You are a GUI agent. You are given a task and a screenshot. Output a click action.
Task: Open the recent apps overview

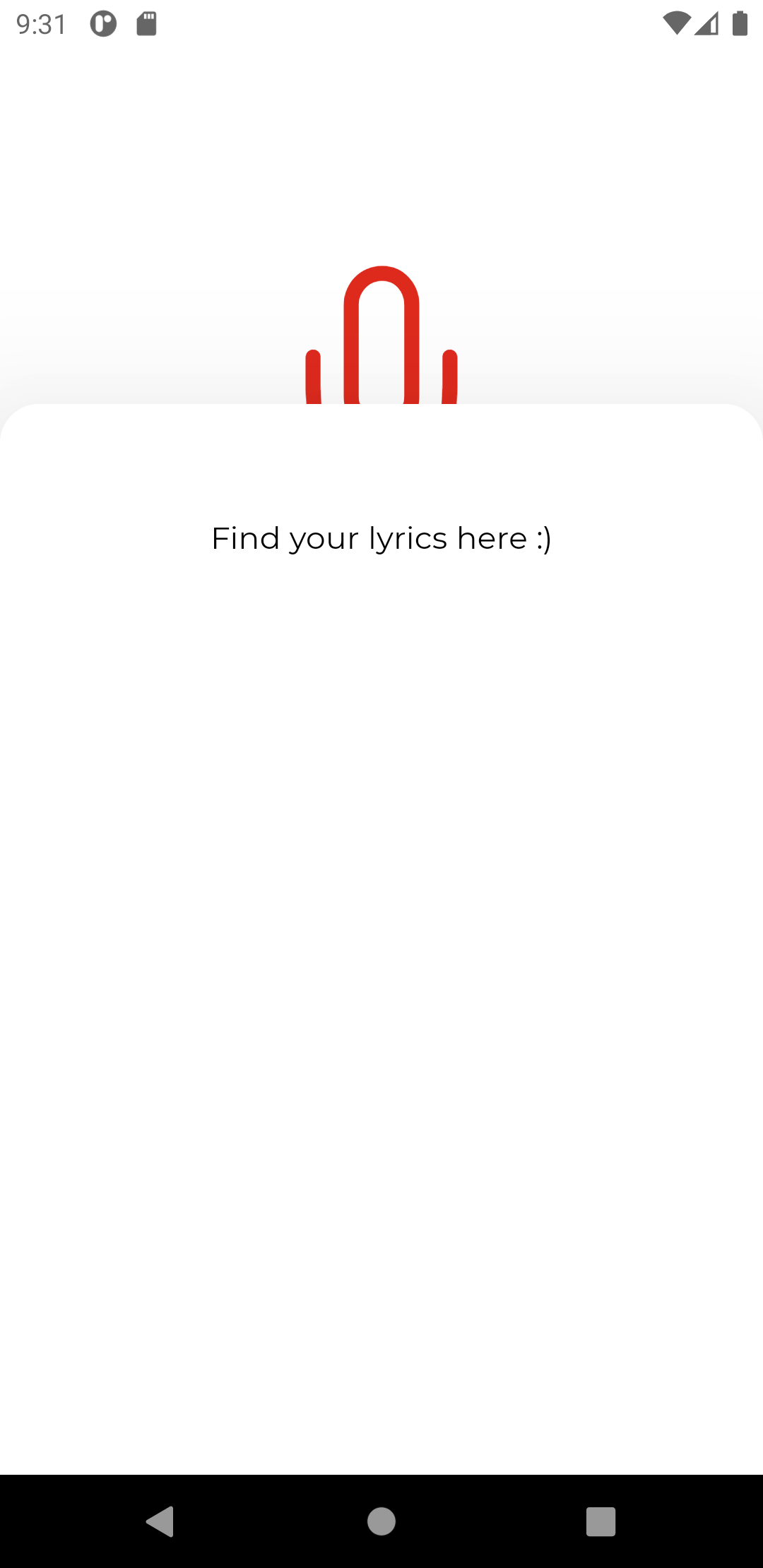(601, 1521)
